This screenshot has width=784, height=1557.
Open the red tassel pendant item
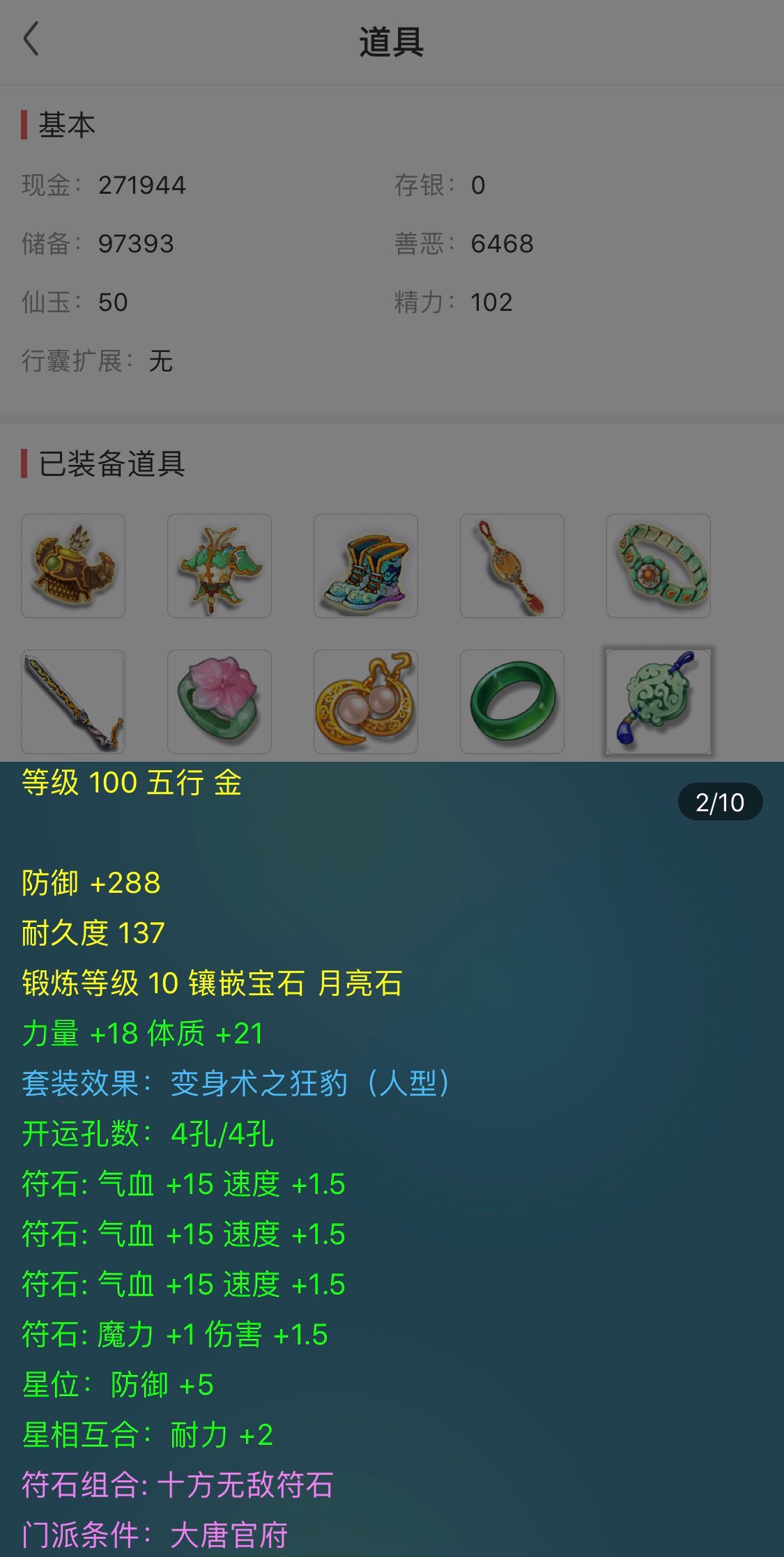pos(512,566)
